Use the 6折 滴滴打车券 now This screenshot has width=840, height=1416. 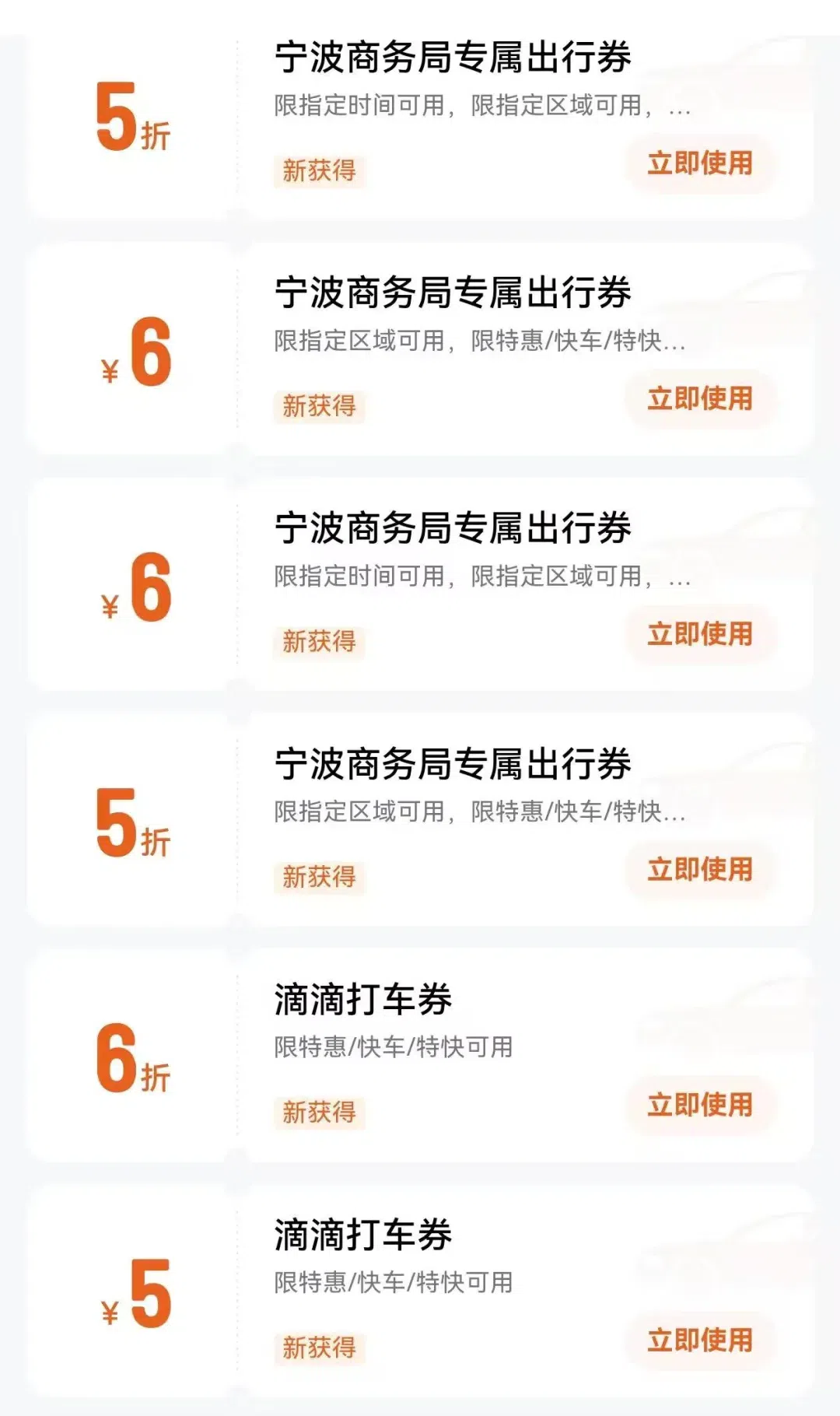click(x=700, y=1106)
